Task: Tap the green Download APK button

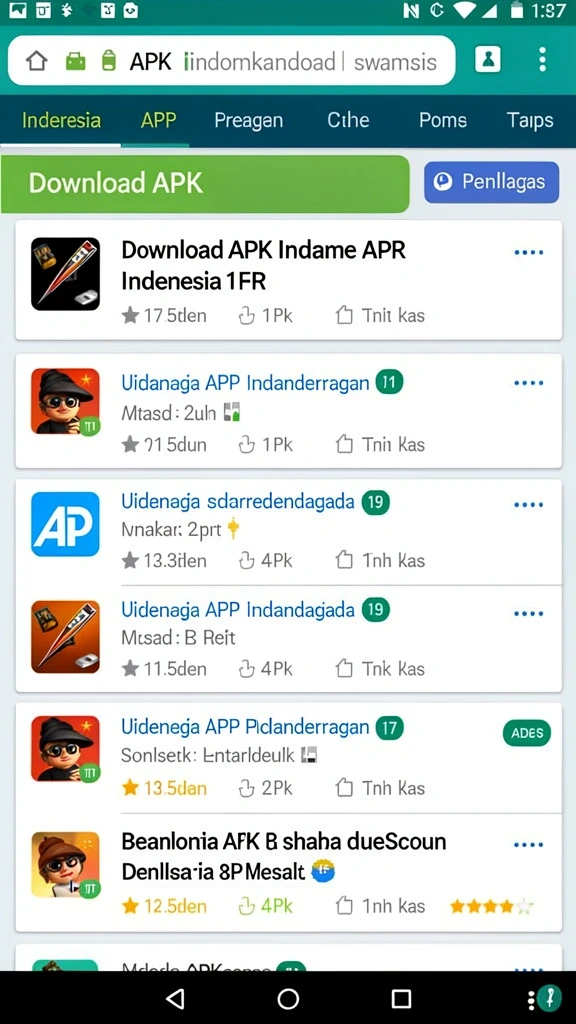Action: coord(205,184)
